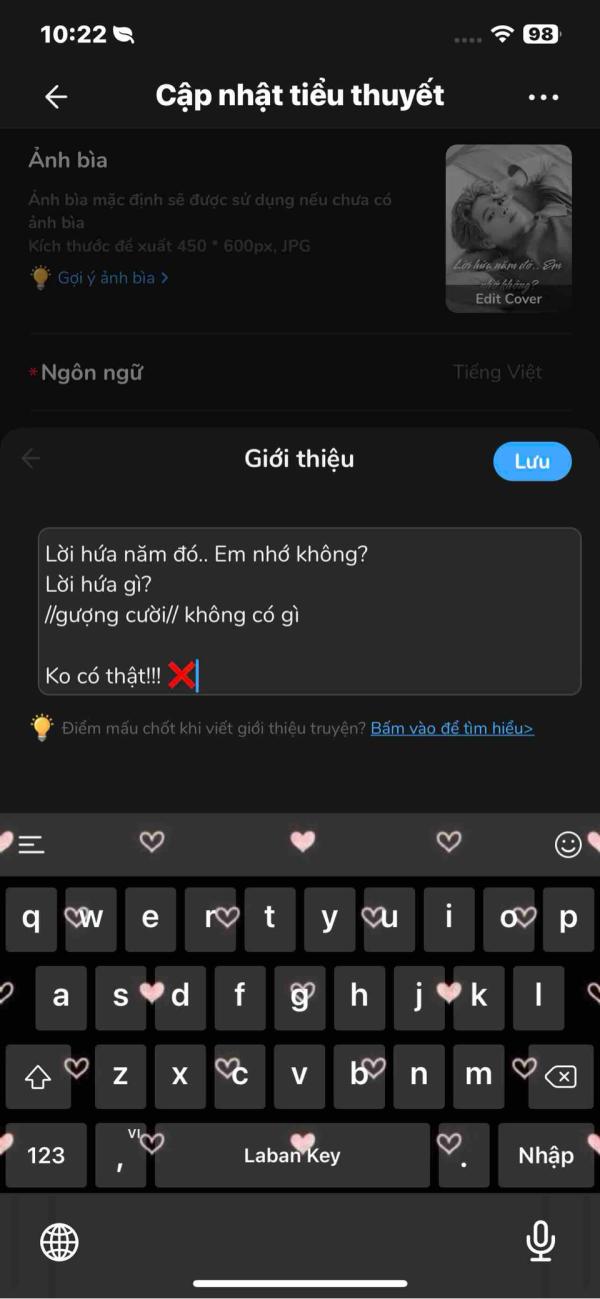Open the Bấm vào để tìm hiểu link
Viewport: 600px width, 1299px height.
tap(452, 728)
